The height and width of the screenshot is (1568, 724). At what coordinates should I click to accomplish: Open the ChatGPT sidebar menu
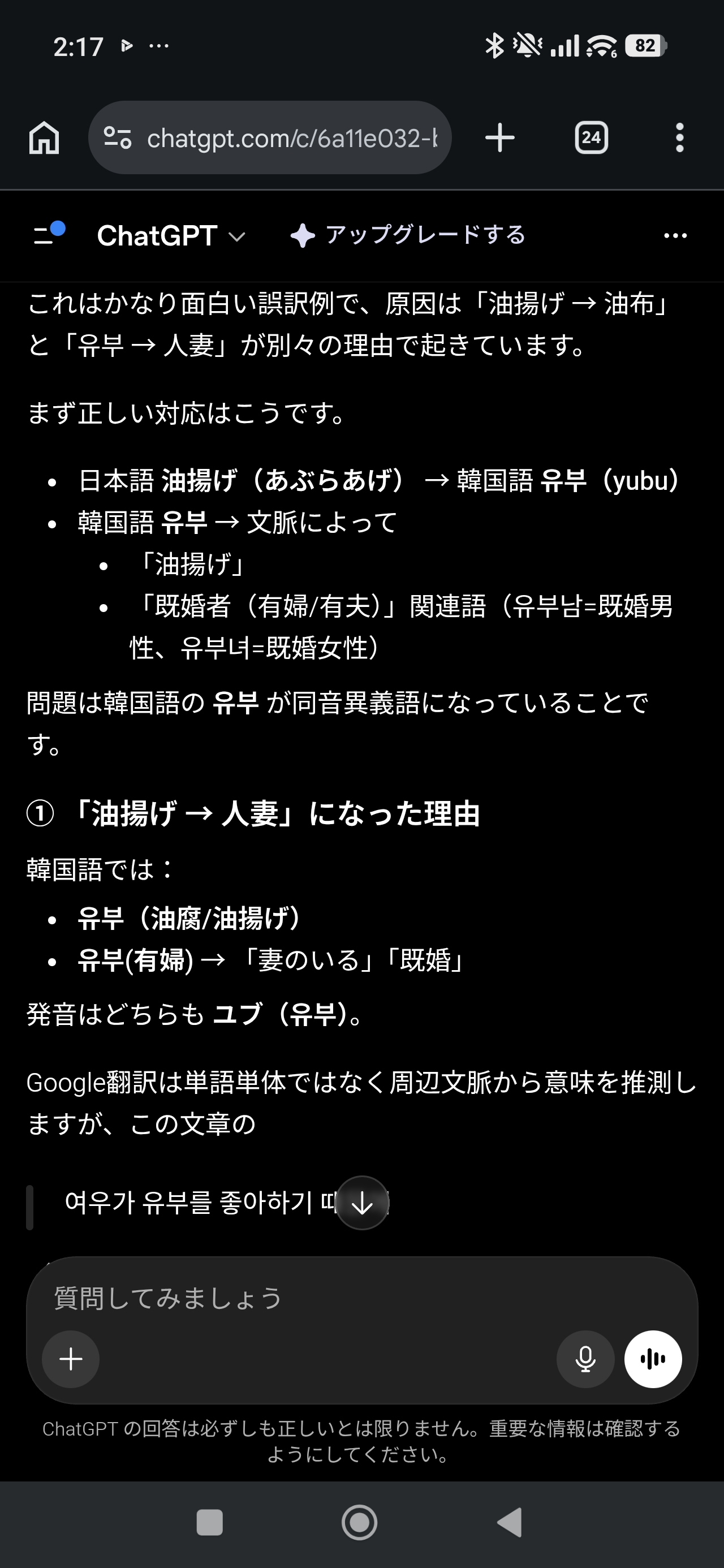pyautogui.click(x=48, y=234)
